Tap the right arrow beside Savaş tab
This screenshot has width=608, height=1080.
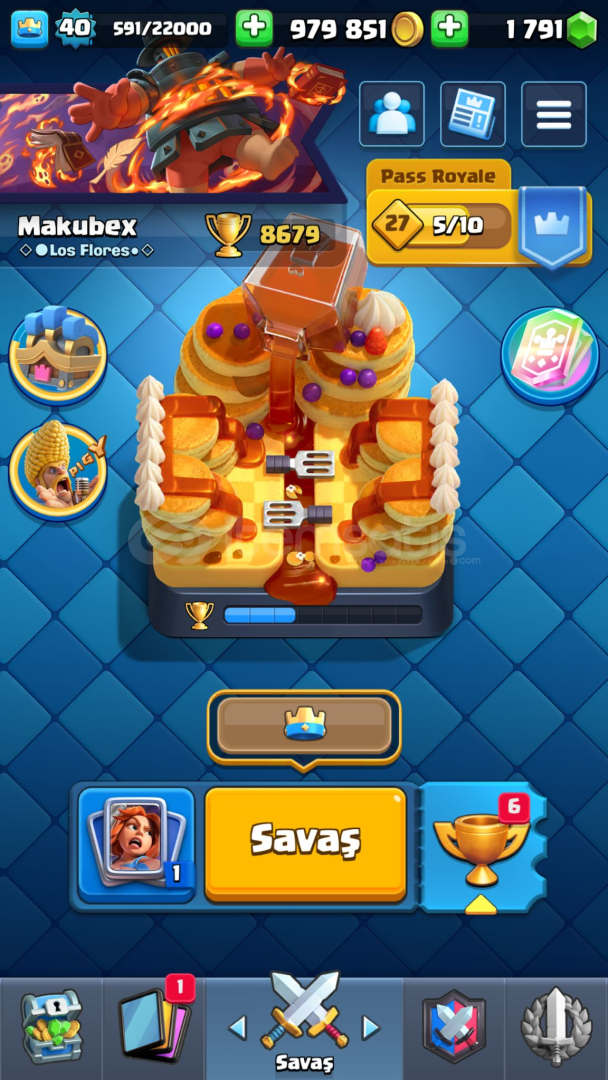click(371, 1027)
